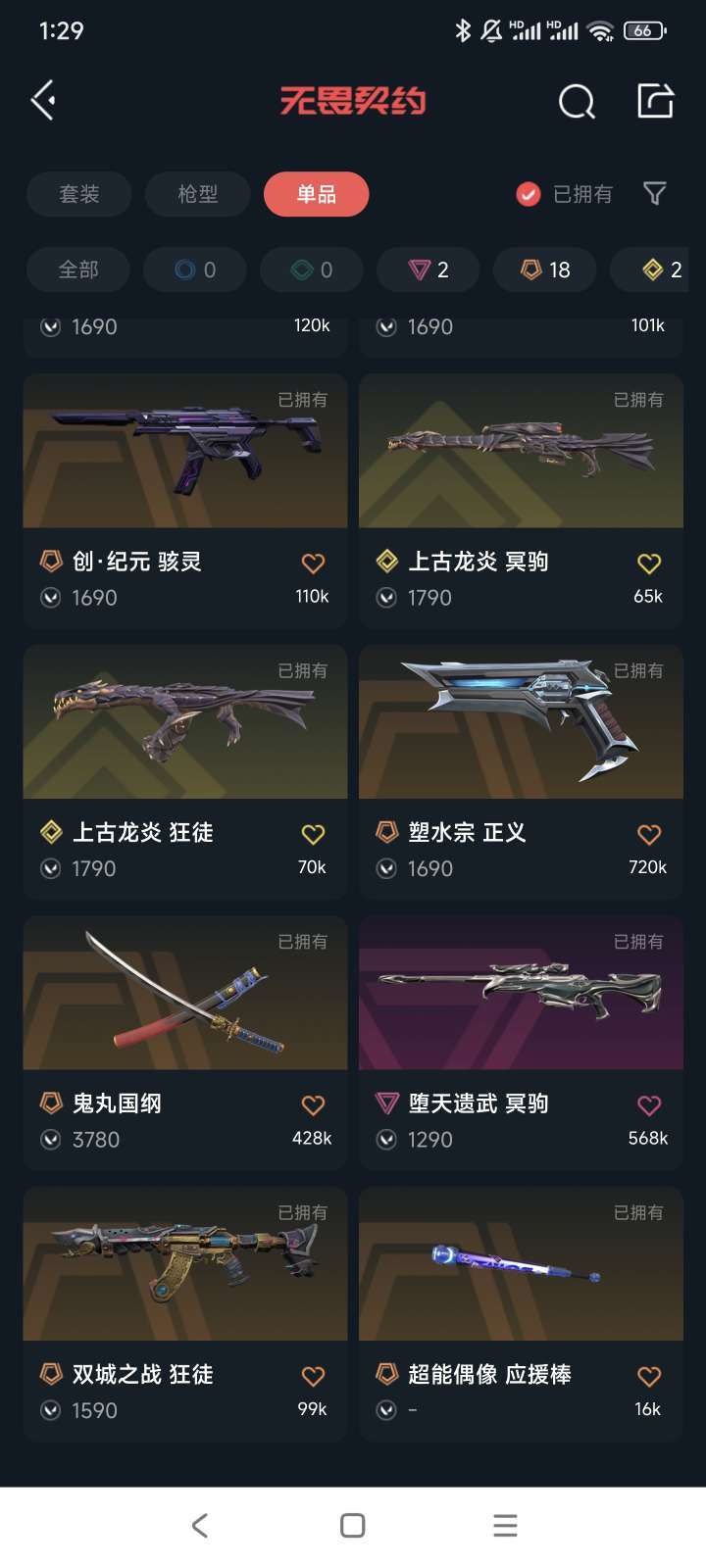The height and width of the screenshot is (1568, 706).
Task: Open the search icon in the header
Action: click(577, 101)
